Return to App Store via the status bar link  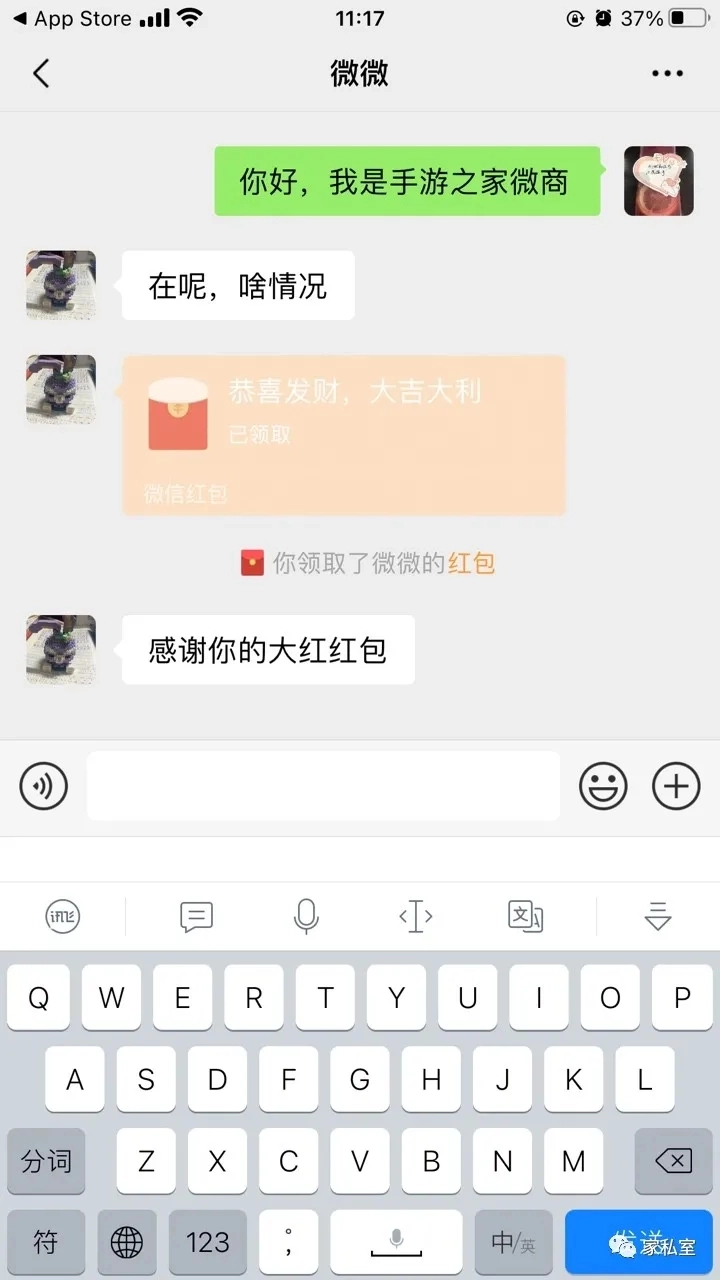coord(70,17)
